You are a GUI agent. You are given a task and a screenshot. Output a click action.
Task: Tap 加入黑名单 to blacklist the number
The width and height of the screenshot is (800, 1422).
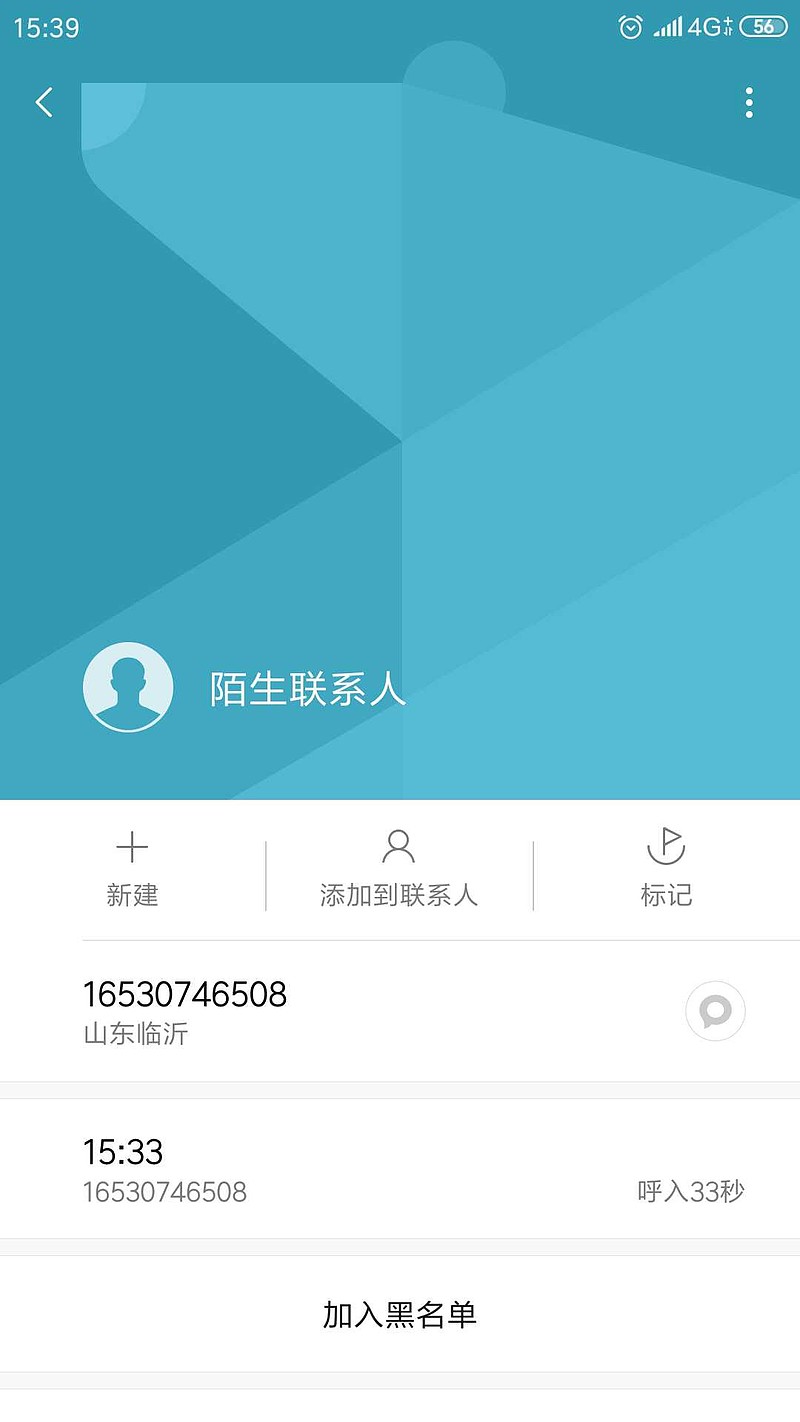[x=400, y=1316]
